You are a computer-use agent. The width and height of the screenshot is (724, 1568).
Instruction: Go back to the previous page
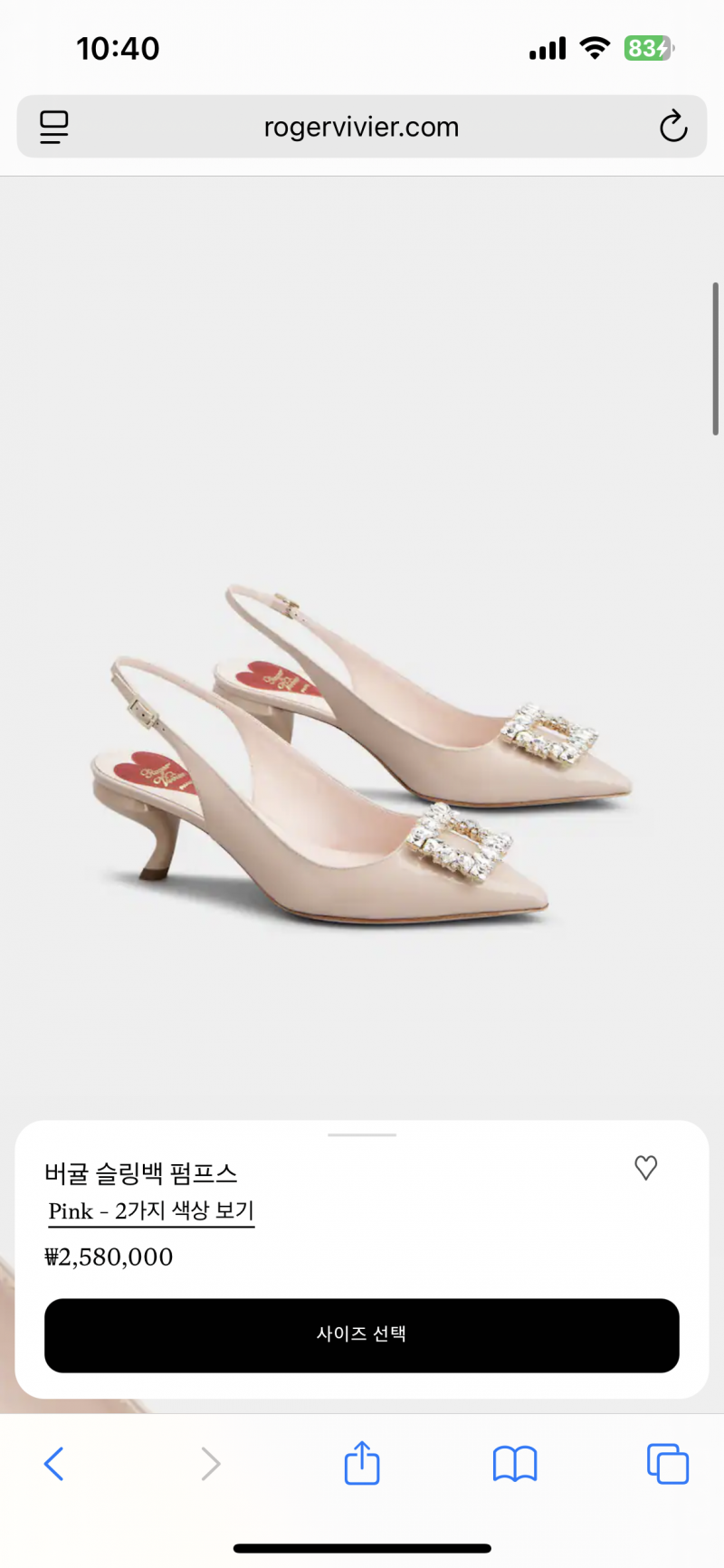54,1464
